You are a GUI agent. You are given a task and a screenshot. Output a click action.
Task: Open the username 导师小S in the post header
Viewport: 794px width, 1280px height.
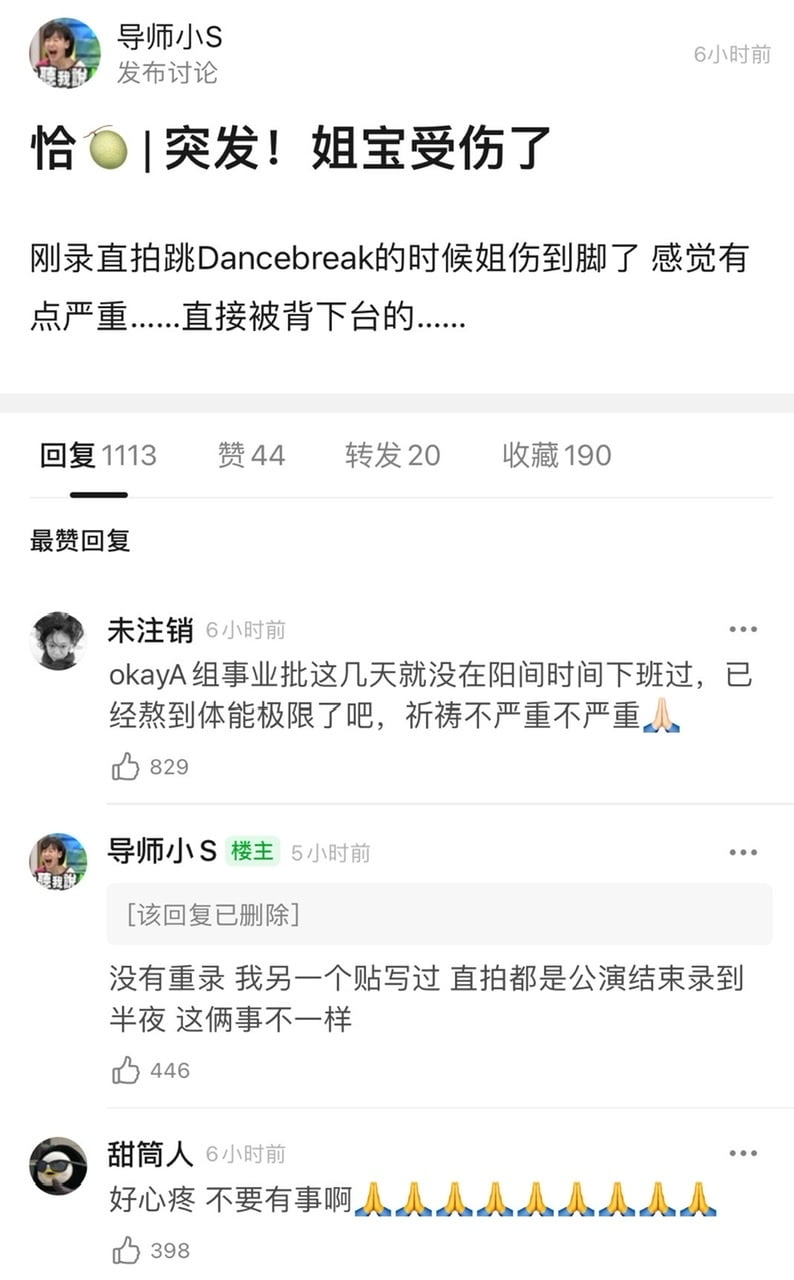click(170, 38)
